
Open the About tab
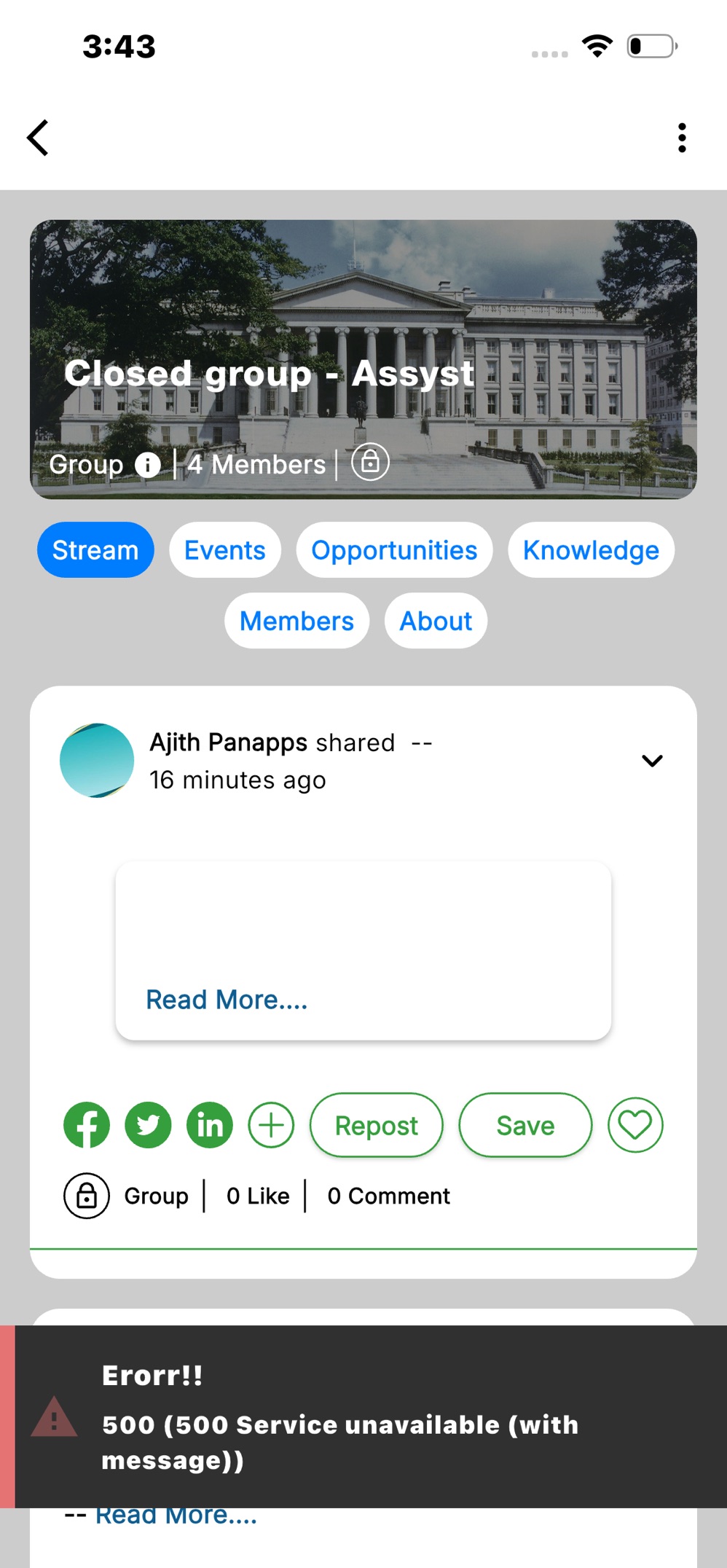coord(436,621)
